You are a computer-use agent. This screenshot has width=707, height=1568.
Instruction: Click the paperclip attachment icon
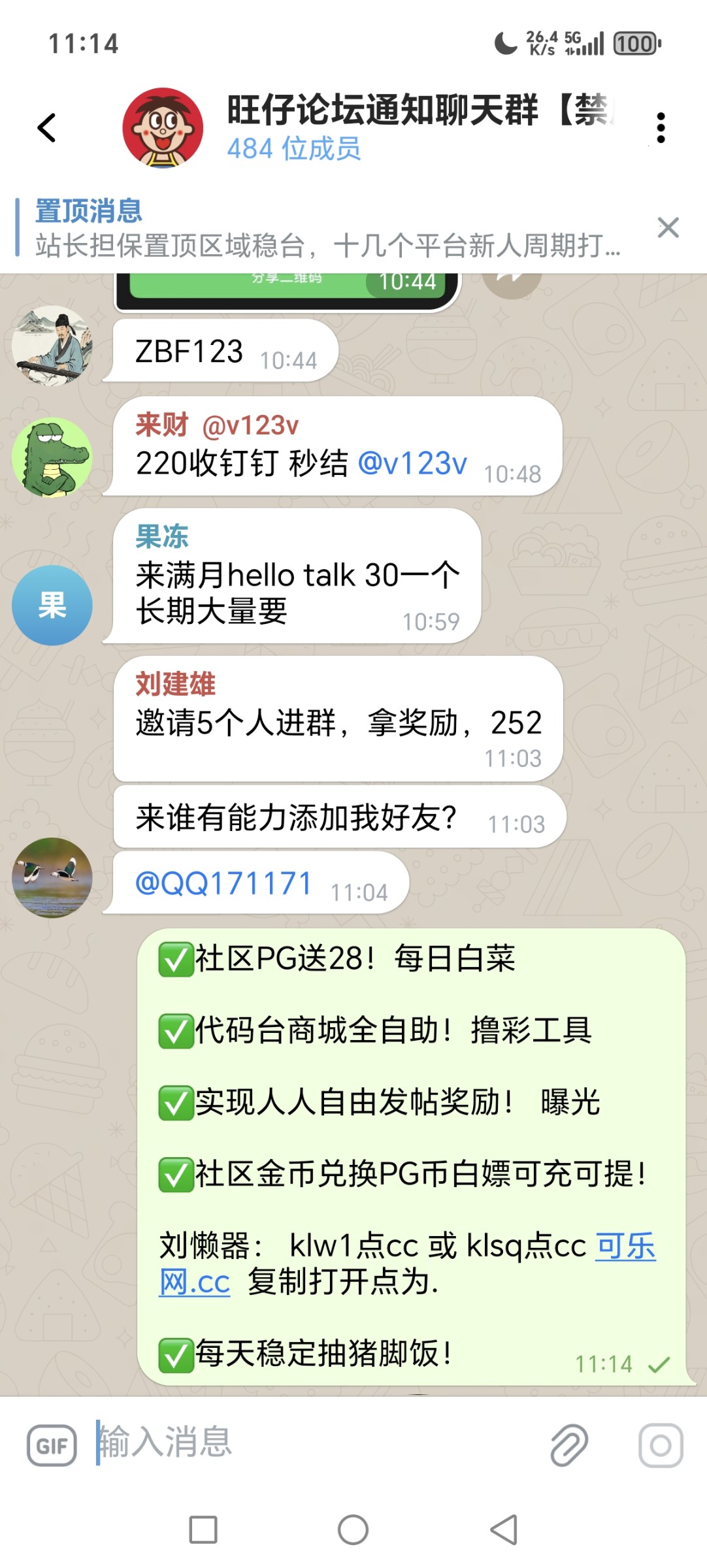coord(570,1445)
